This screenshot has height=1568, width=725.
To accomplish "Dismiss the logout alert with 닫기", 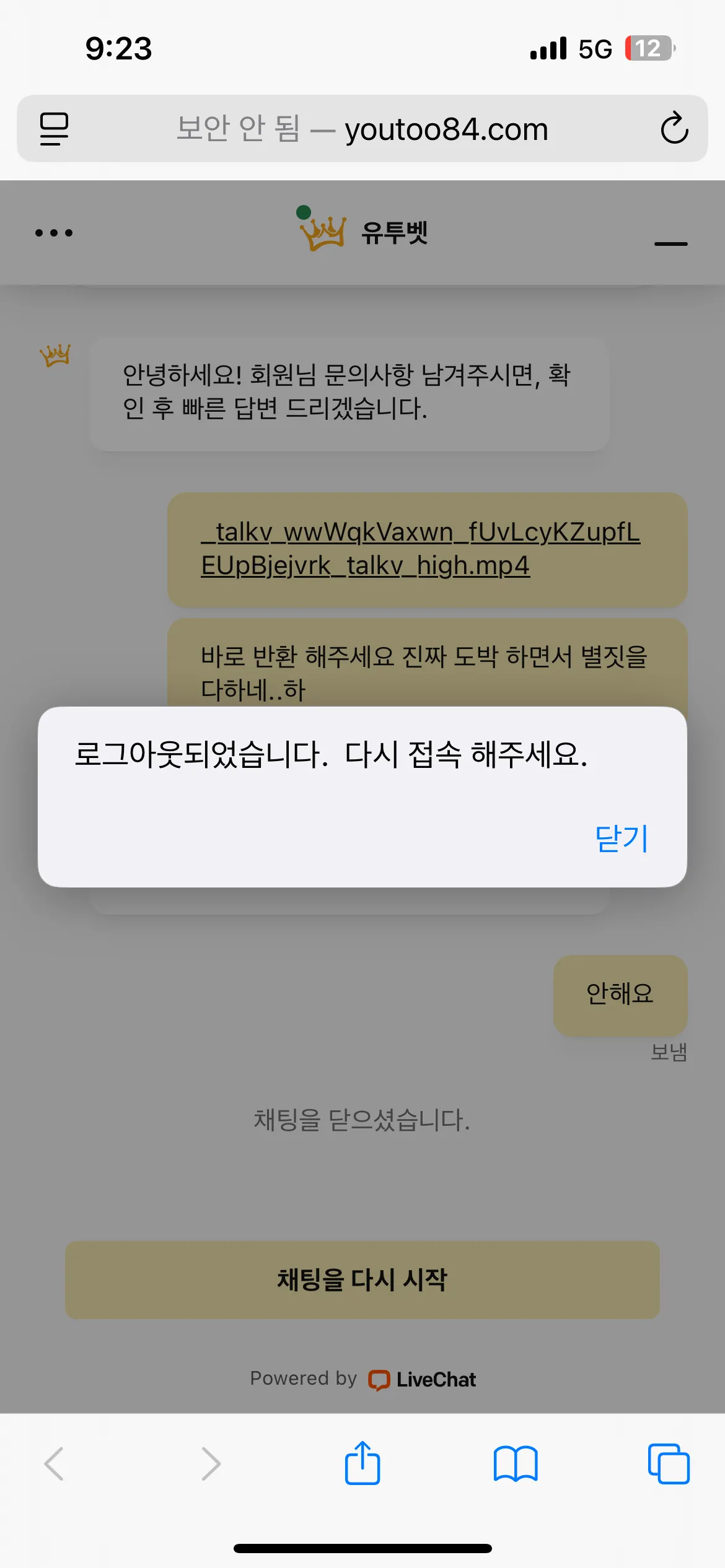I will coord(622,838).
